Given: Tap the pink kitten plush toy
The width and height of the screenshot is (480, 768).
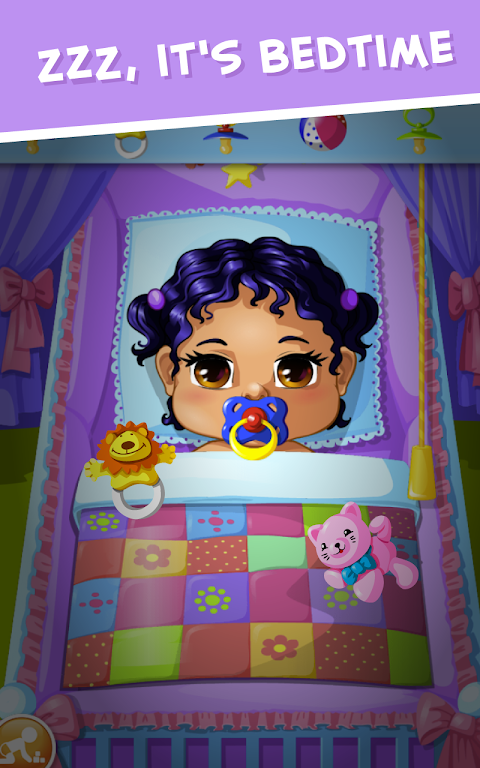Looking at the screenshot, I should click(x=361, y=551).
